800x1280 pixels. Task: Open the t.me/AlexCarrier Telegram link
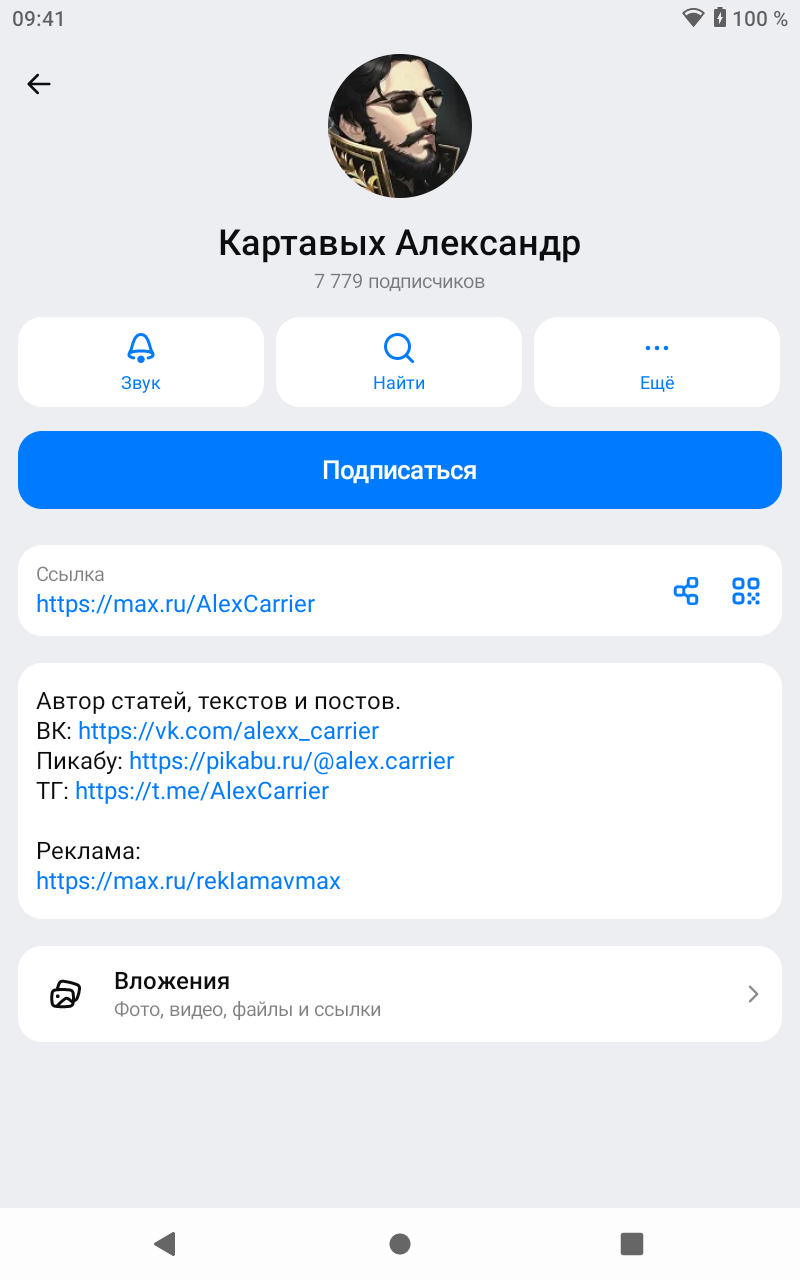[202, 791]
